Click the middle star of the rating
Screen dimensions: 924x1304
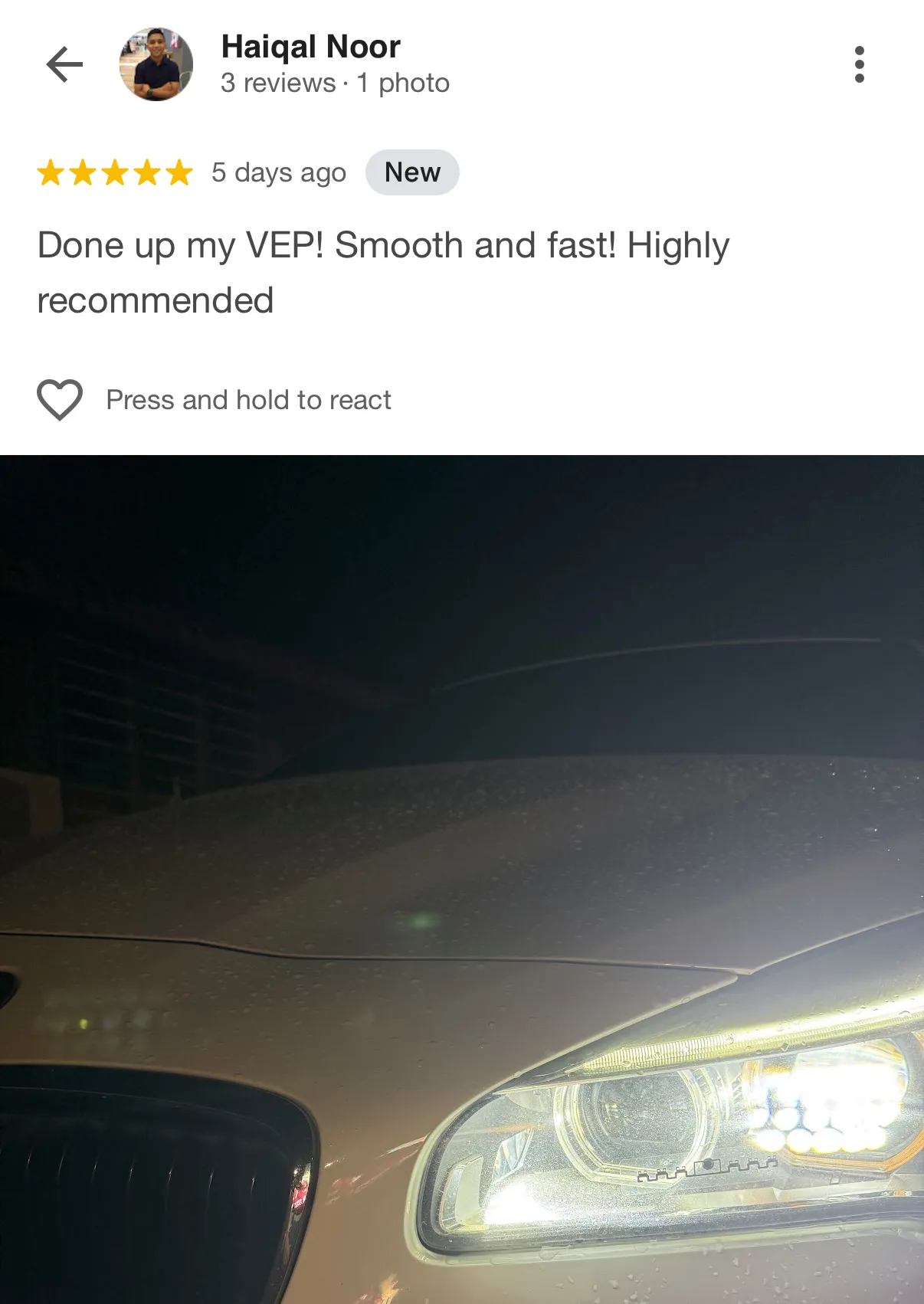point(113,172)
